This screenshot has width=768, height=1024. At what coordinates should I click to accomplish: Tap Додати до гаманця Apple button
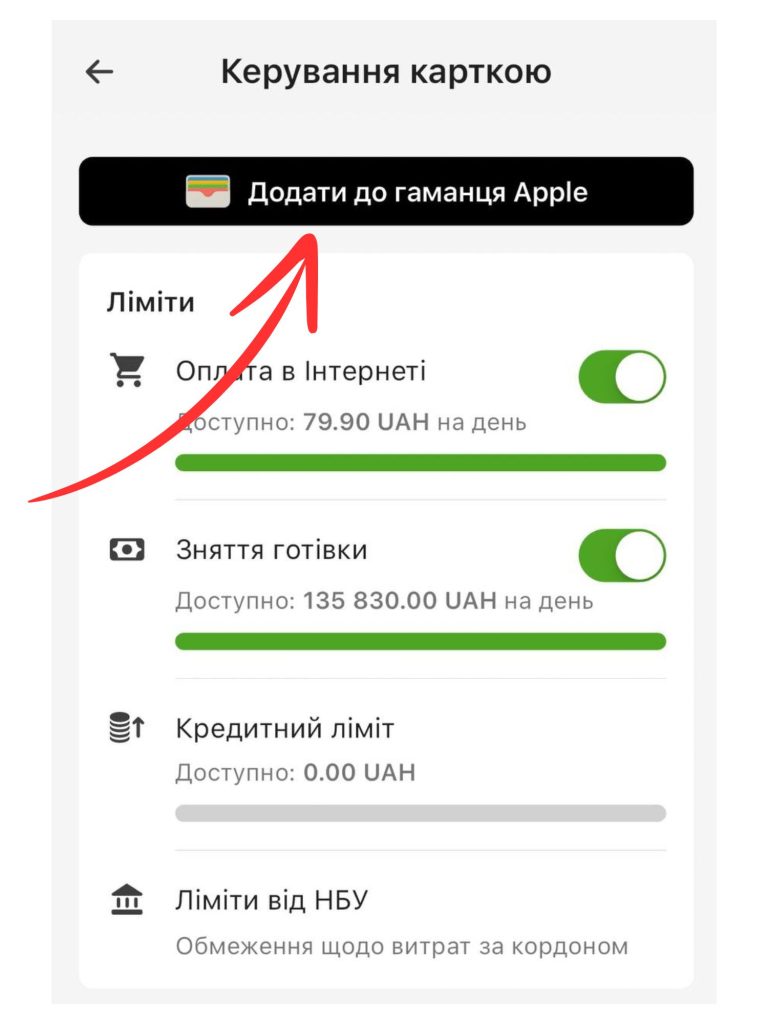coord(386,192)
